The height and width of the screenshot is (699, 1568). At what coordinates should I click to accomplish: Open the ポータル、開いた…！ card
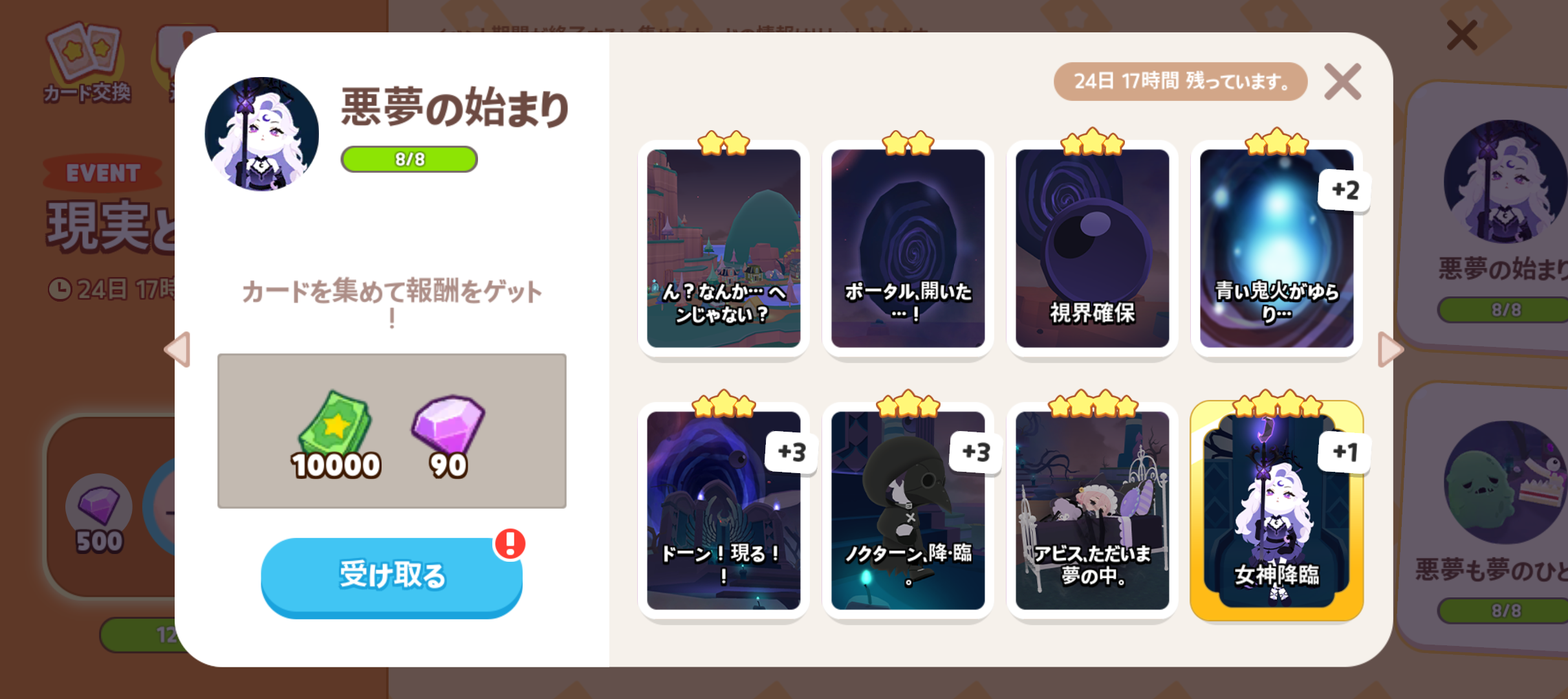click(x=908, y=249)
